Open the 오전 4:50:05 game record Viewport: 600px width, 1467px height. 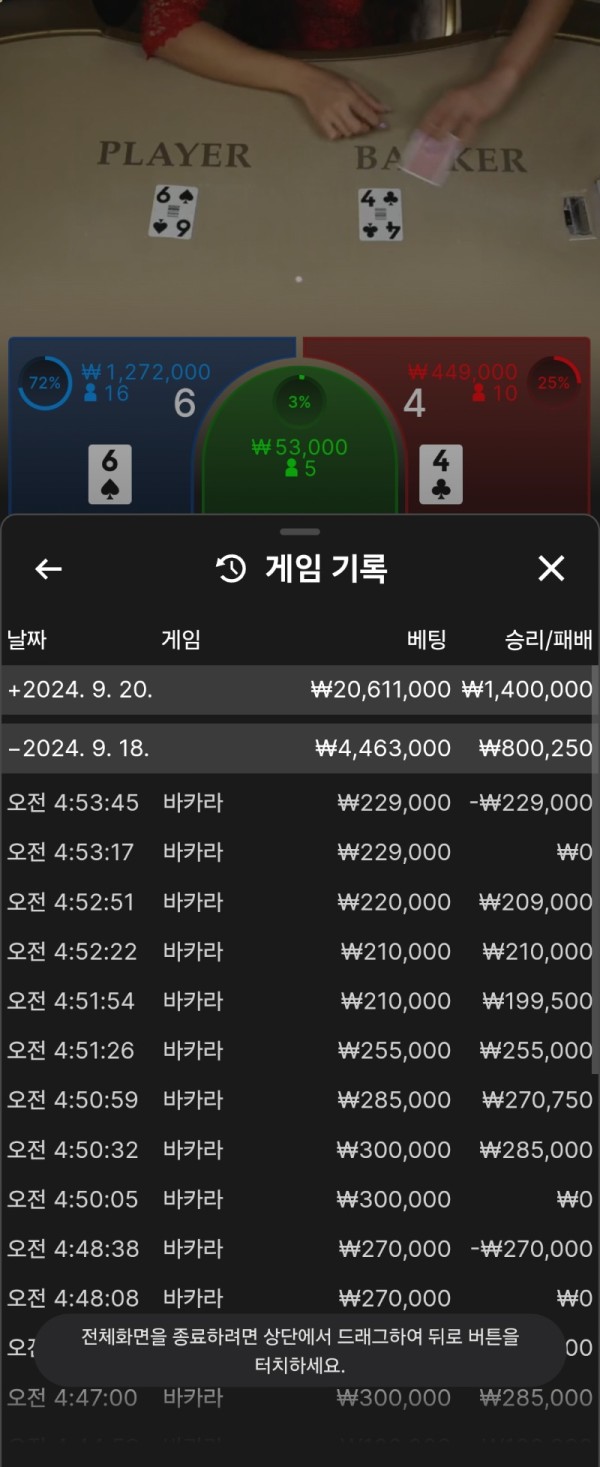[300, 1199]
